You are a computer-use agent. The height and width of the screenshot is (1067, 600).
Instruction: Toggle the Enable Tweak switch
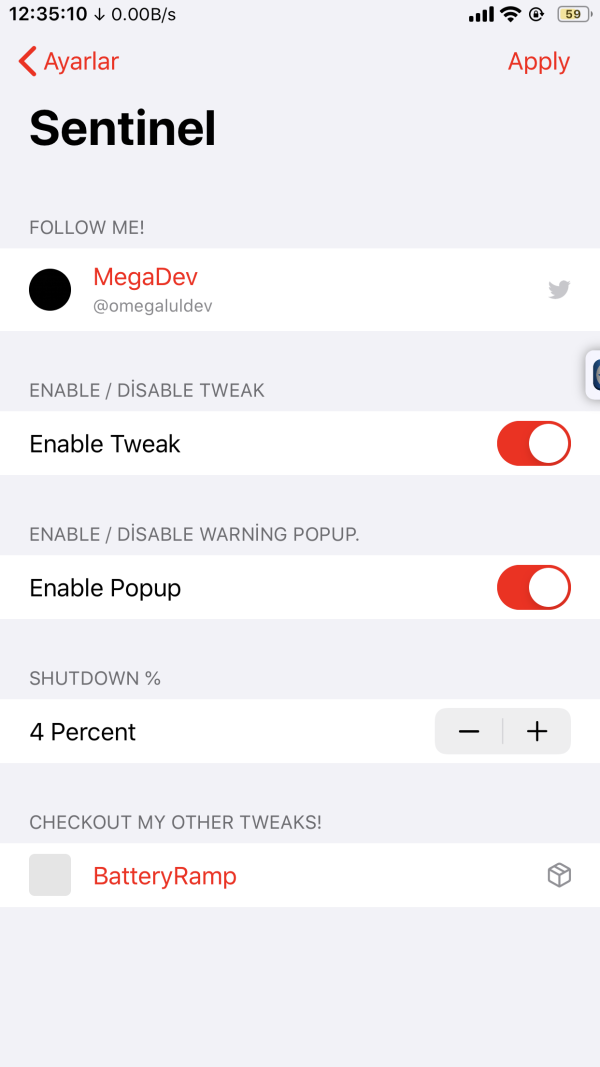(533, 444)
